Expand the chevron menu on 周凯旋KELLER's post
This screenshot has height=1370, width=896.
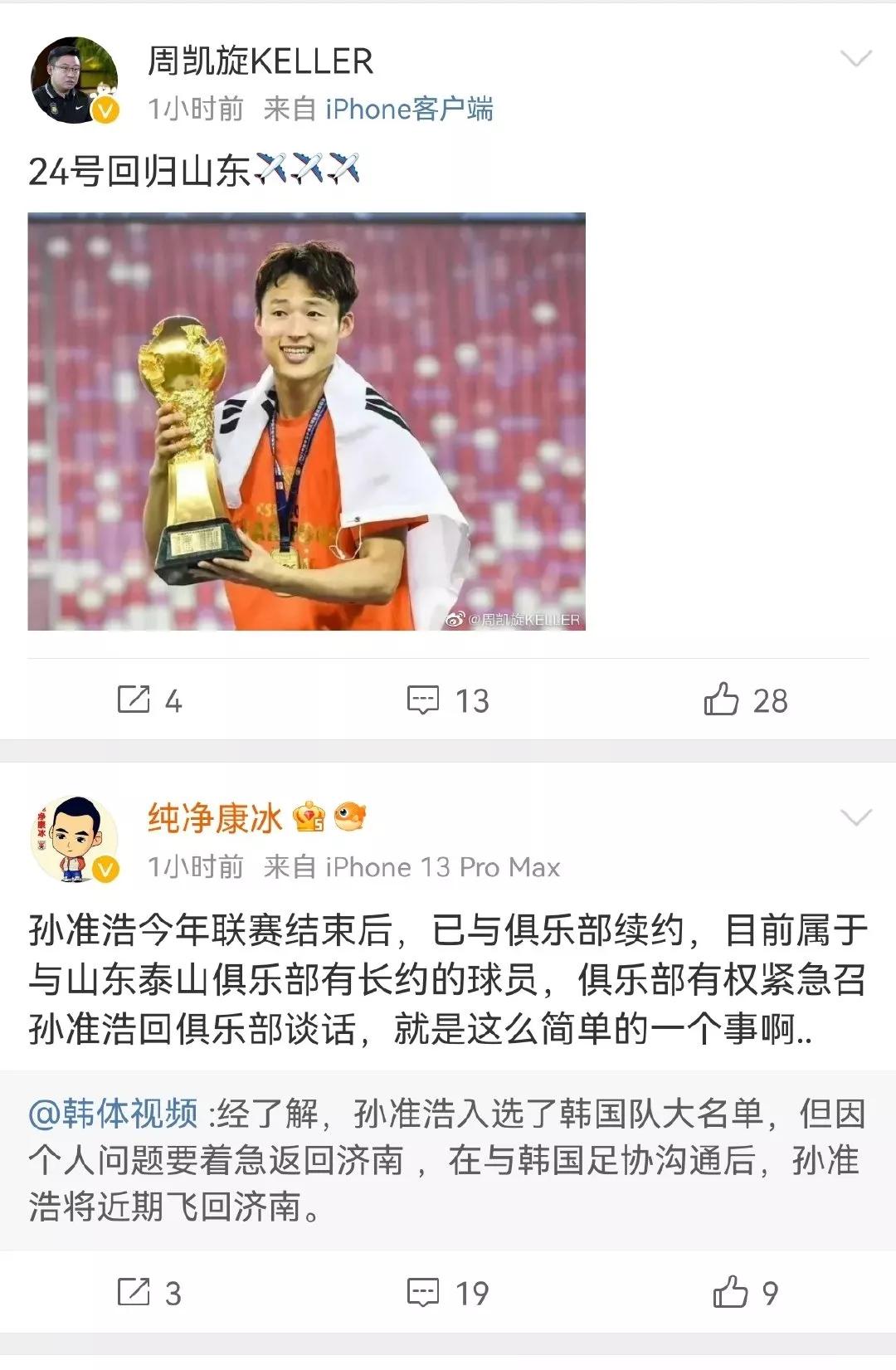pyautogui.click(x=855, y=58)
